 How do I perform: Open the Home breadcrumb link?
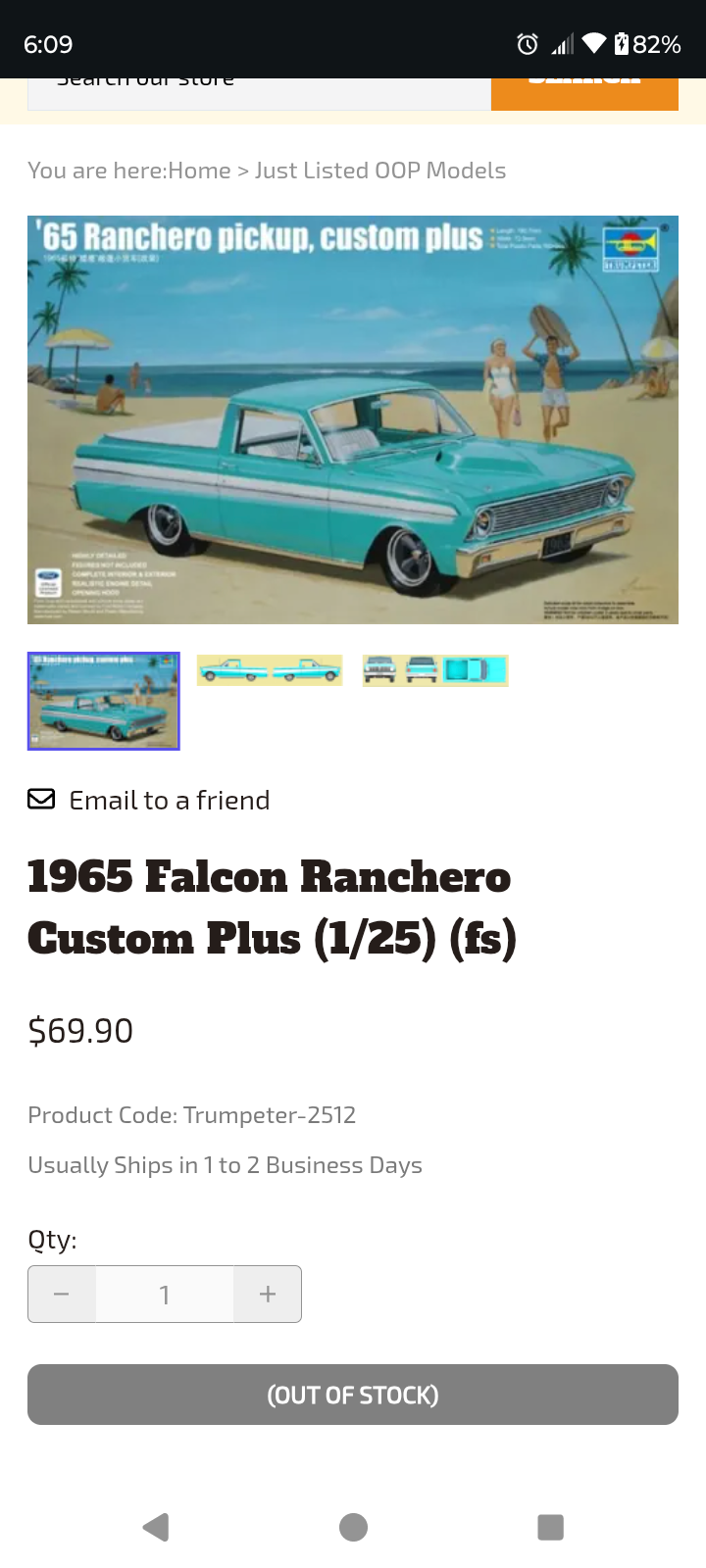199,171
